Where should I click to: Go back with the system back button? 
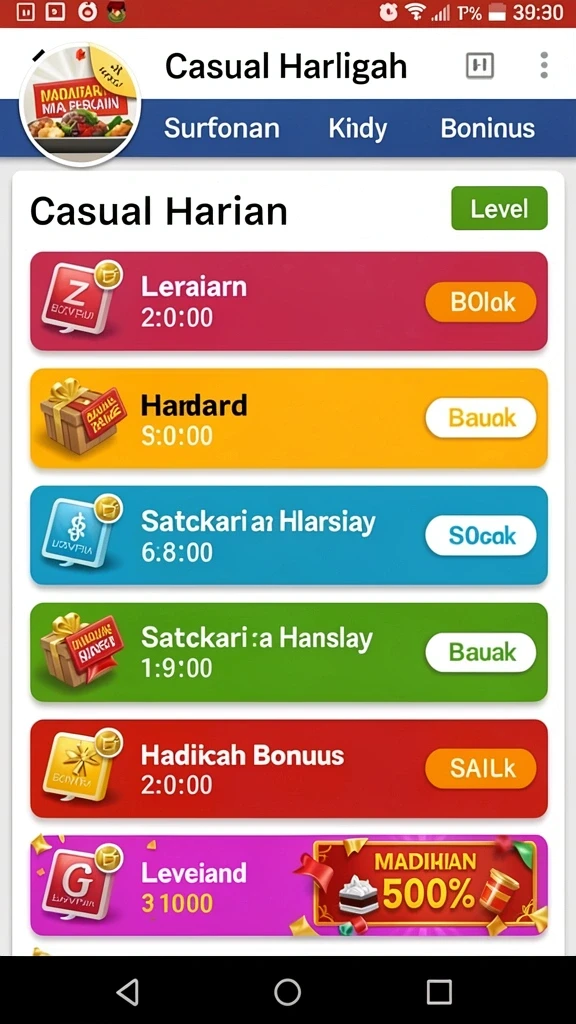point(129,992)
